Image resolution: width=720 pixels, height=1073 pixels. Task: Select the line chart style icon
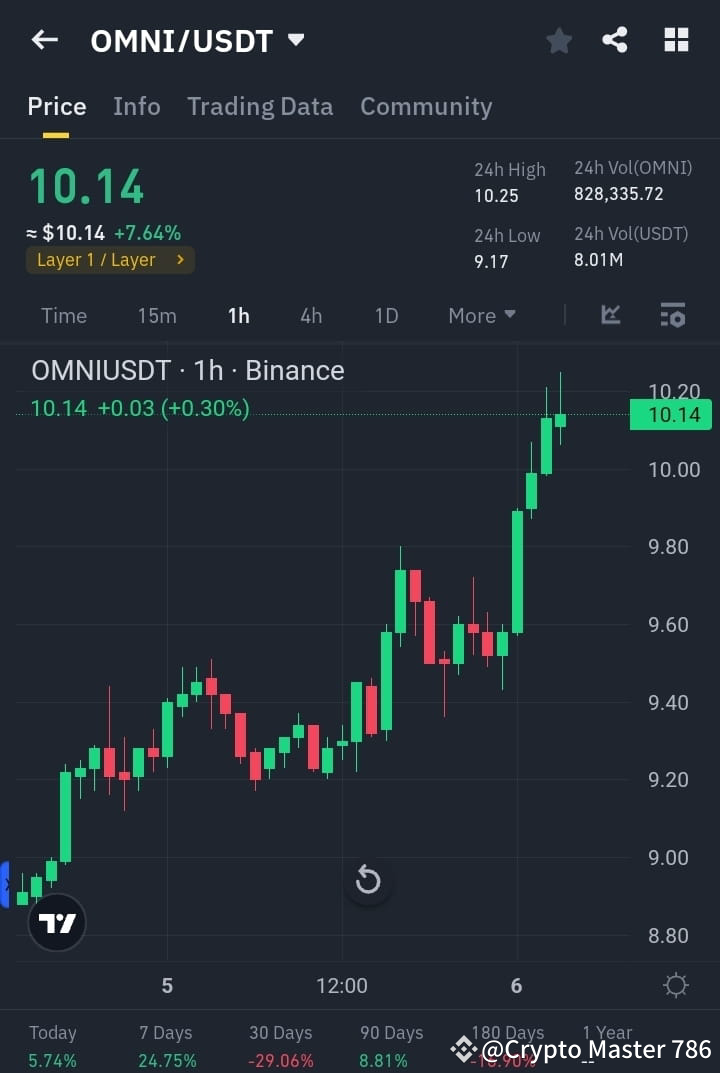(x=610, y=315)
